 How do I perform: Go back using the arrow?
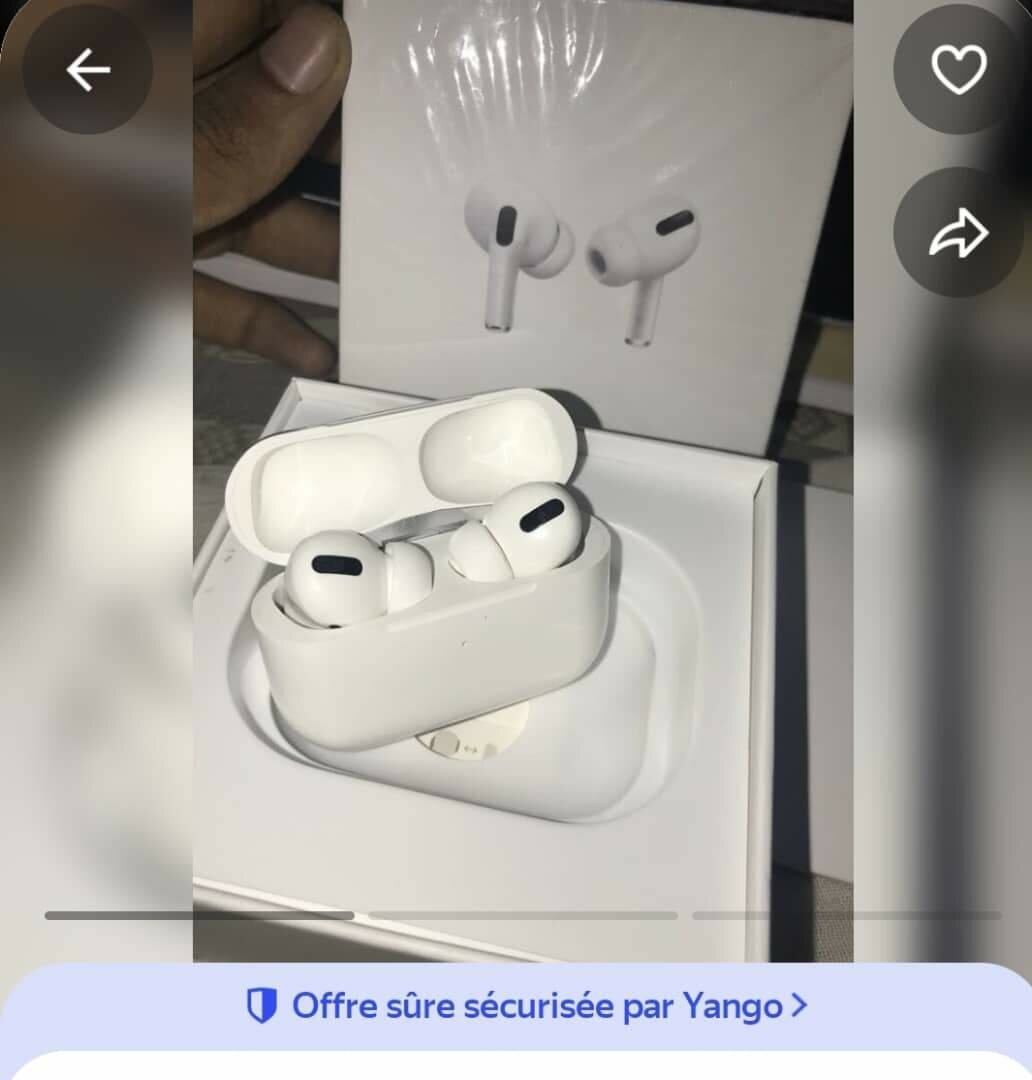click(88, 69)
